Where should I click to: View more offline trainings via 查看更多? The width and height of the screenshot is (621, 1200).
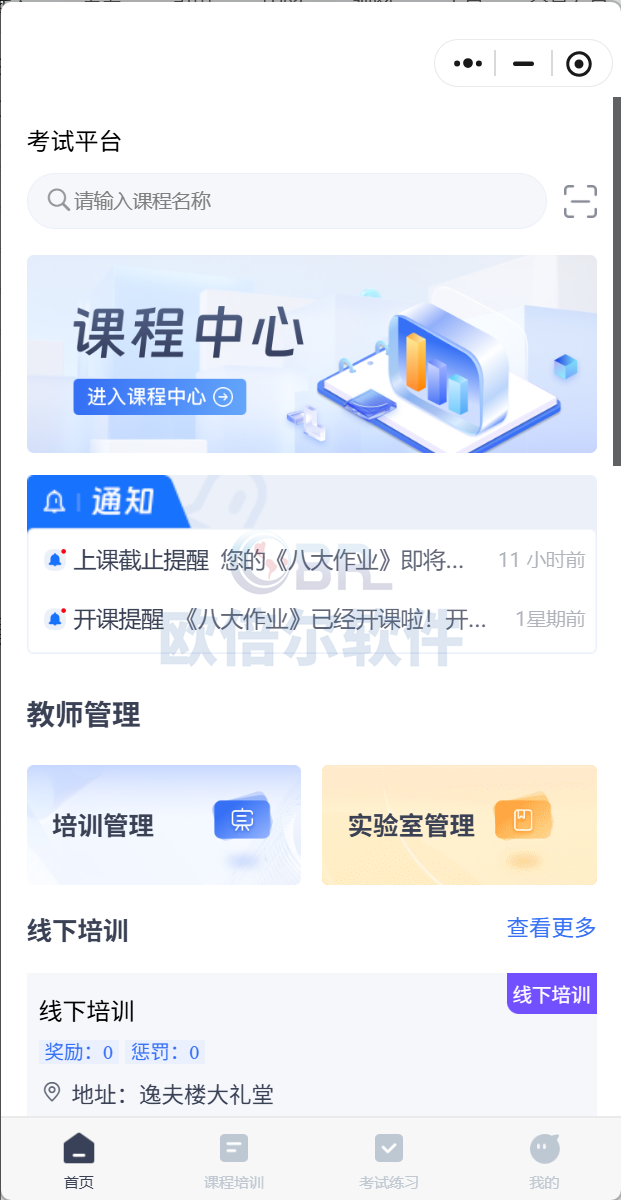(x=551, y=928)
